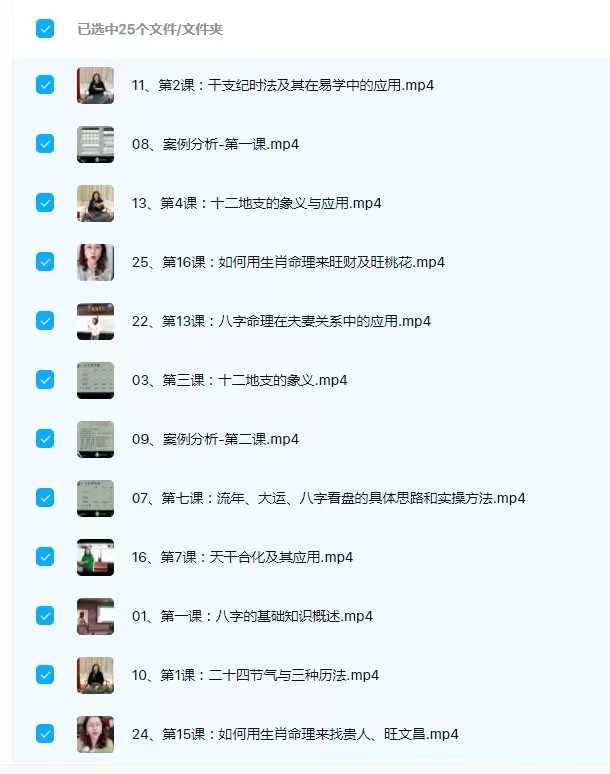This screenshot has width=610, height=774.
Task: Uncheck the file 11、第2课 干支纪时法
Action: tap(45, 85)
